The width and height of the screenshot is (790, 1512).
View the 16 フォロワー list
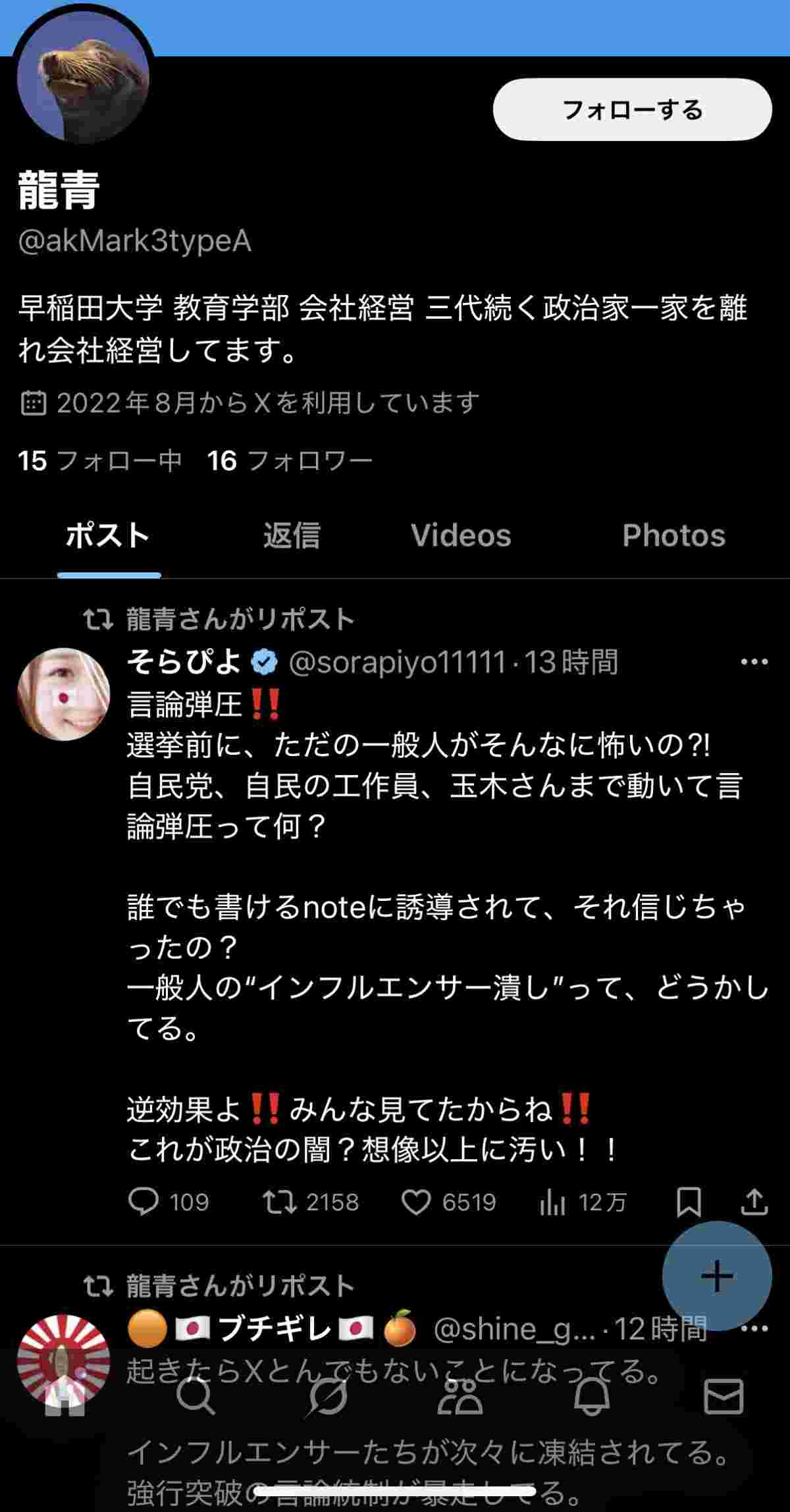point(290,461)
